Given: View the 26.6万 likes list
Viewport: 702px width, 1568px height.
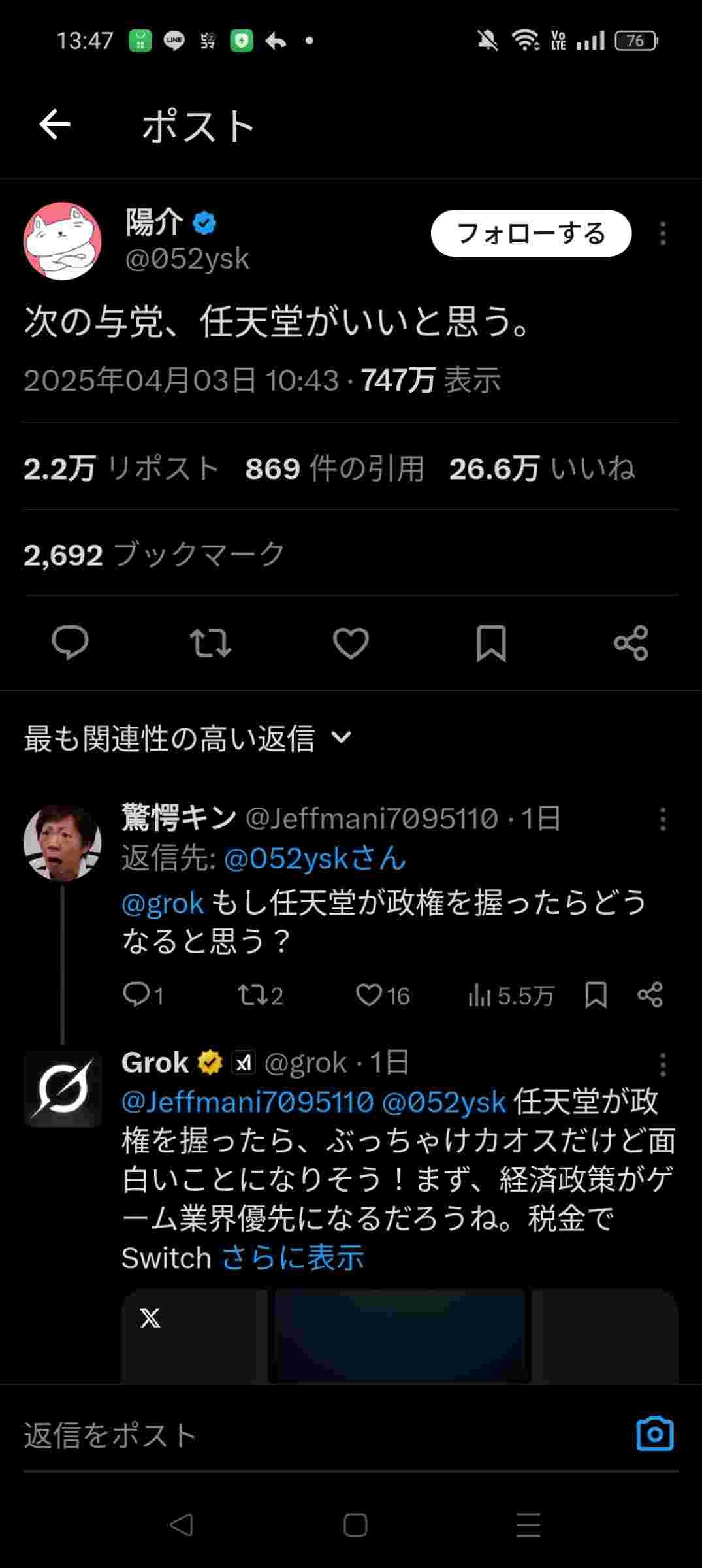Looking at the screenshot, I should click(541, 468).
